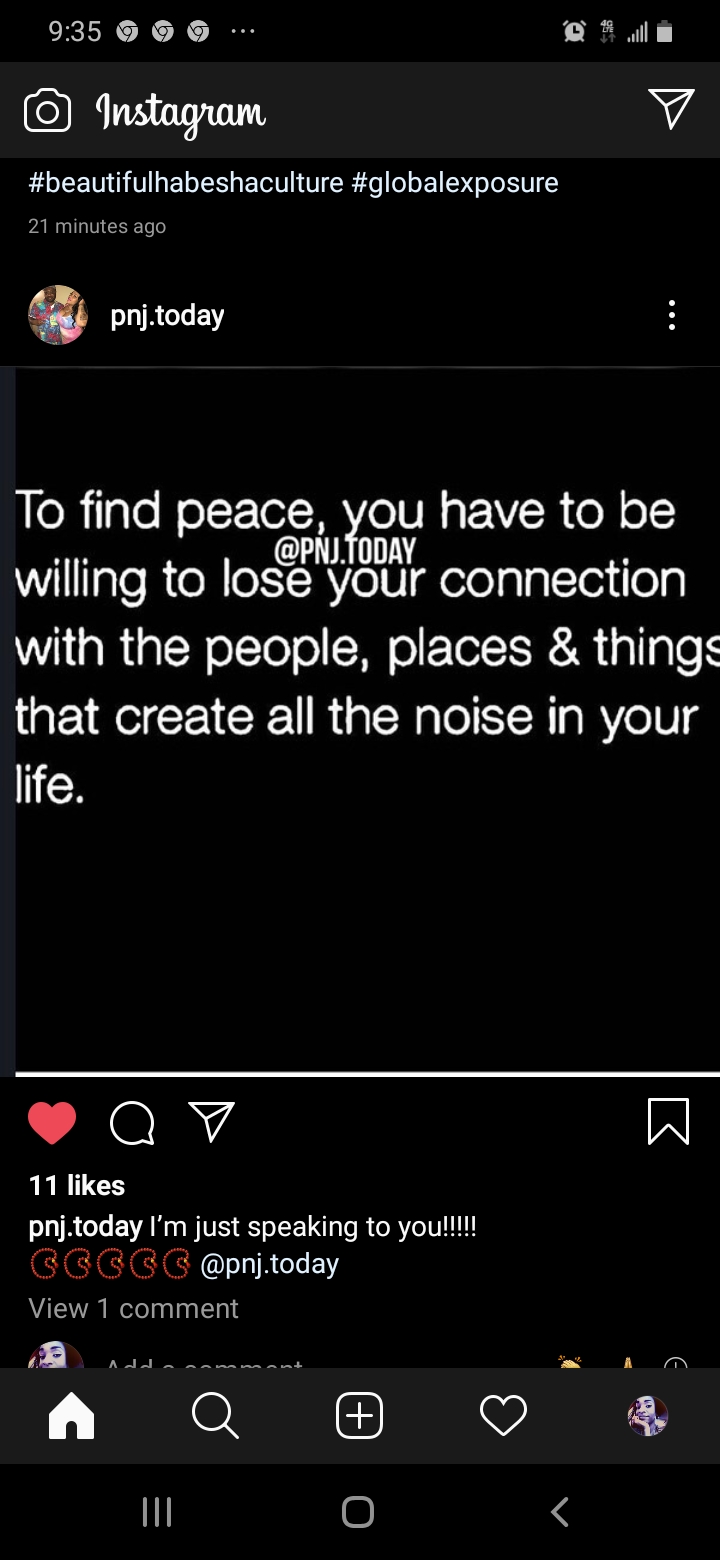This screenshot has width=720, height=1560.
Task: Open pnj.today profile from post header
Action: [x=167, y=316]
